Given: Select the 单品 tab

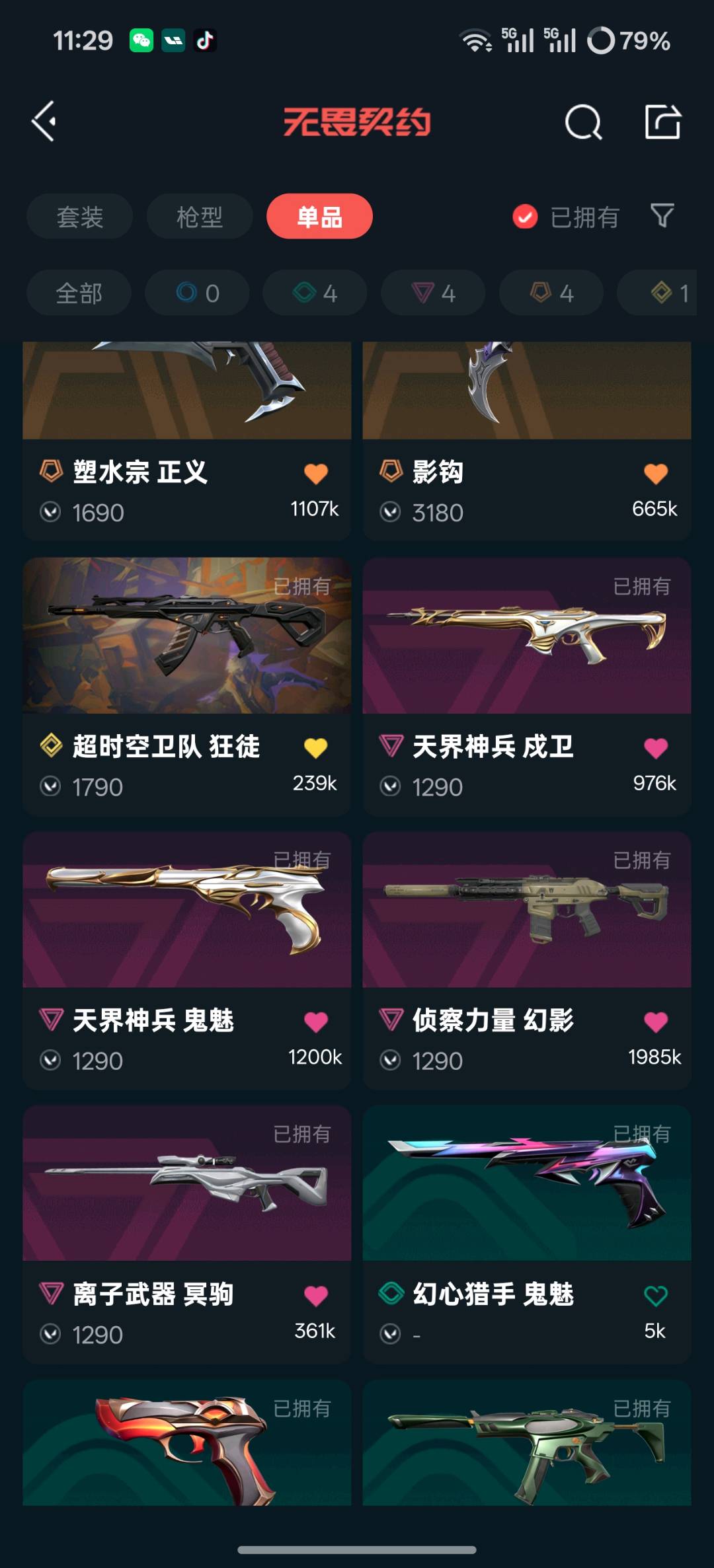Looking at the screenshot, I should point(319,217).
